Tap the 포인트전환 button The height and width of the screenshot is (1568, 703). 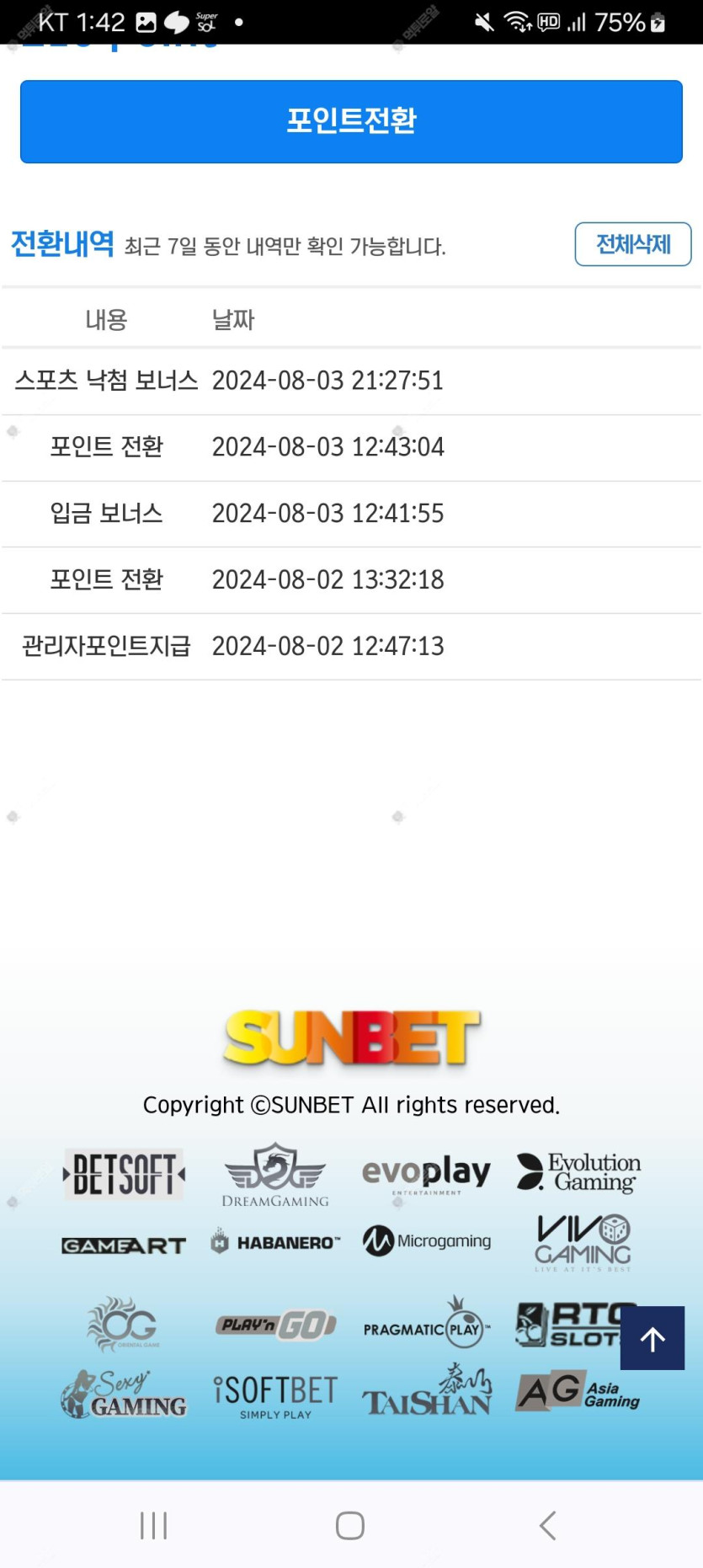tap(351, 121)
